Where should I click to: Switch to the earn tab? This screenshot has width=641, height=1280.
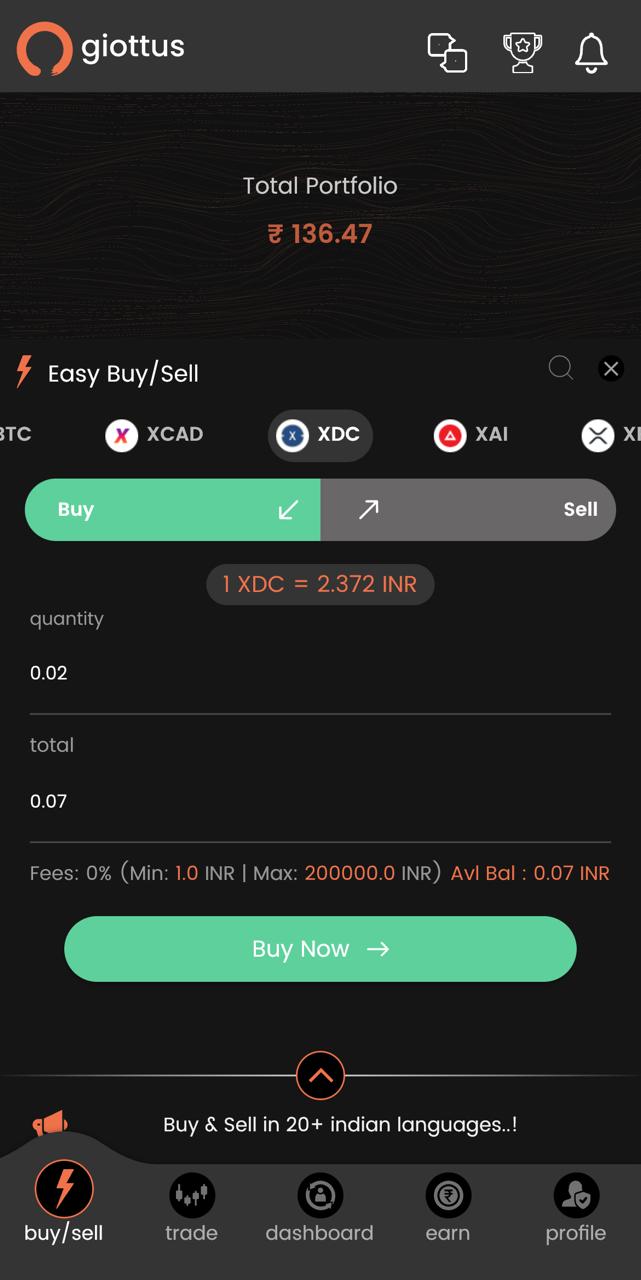coord(447,1209)
